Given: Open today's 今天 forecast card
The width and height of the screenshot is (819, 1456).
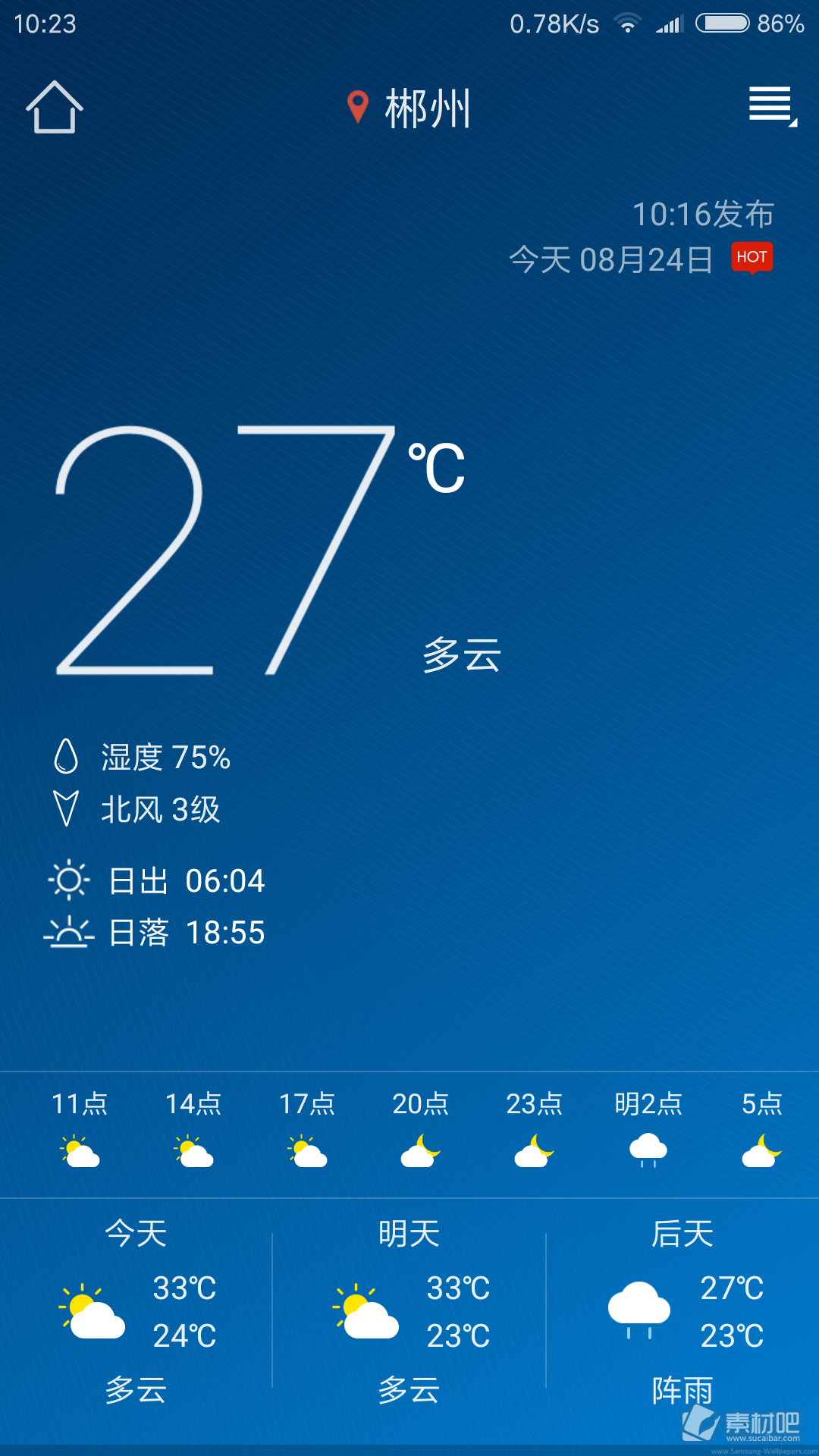Looking at the screenshot, I should tap(136, 1312).
